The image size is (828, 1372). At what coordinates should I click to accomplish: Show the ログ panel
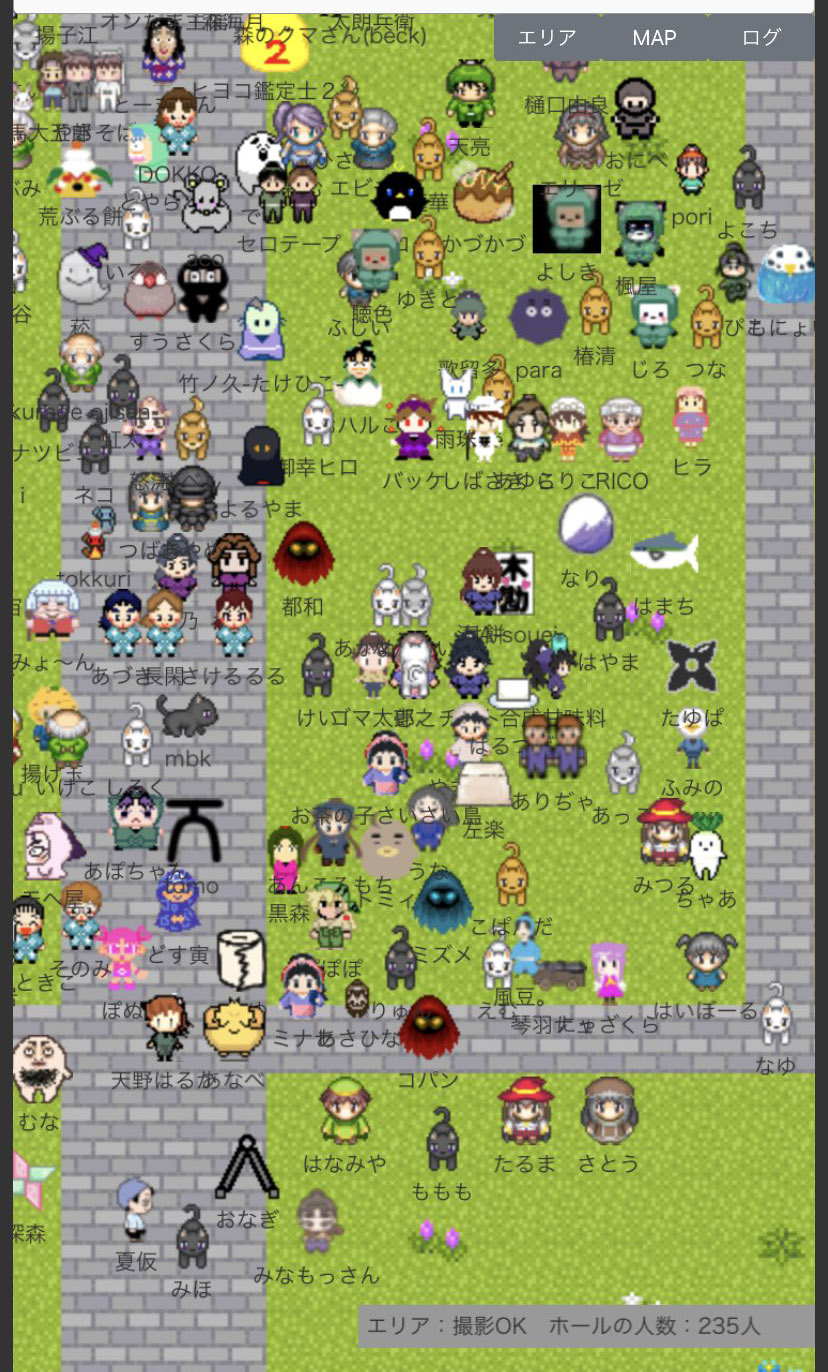coord(761,38)
